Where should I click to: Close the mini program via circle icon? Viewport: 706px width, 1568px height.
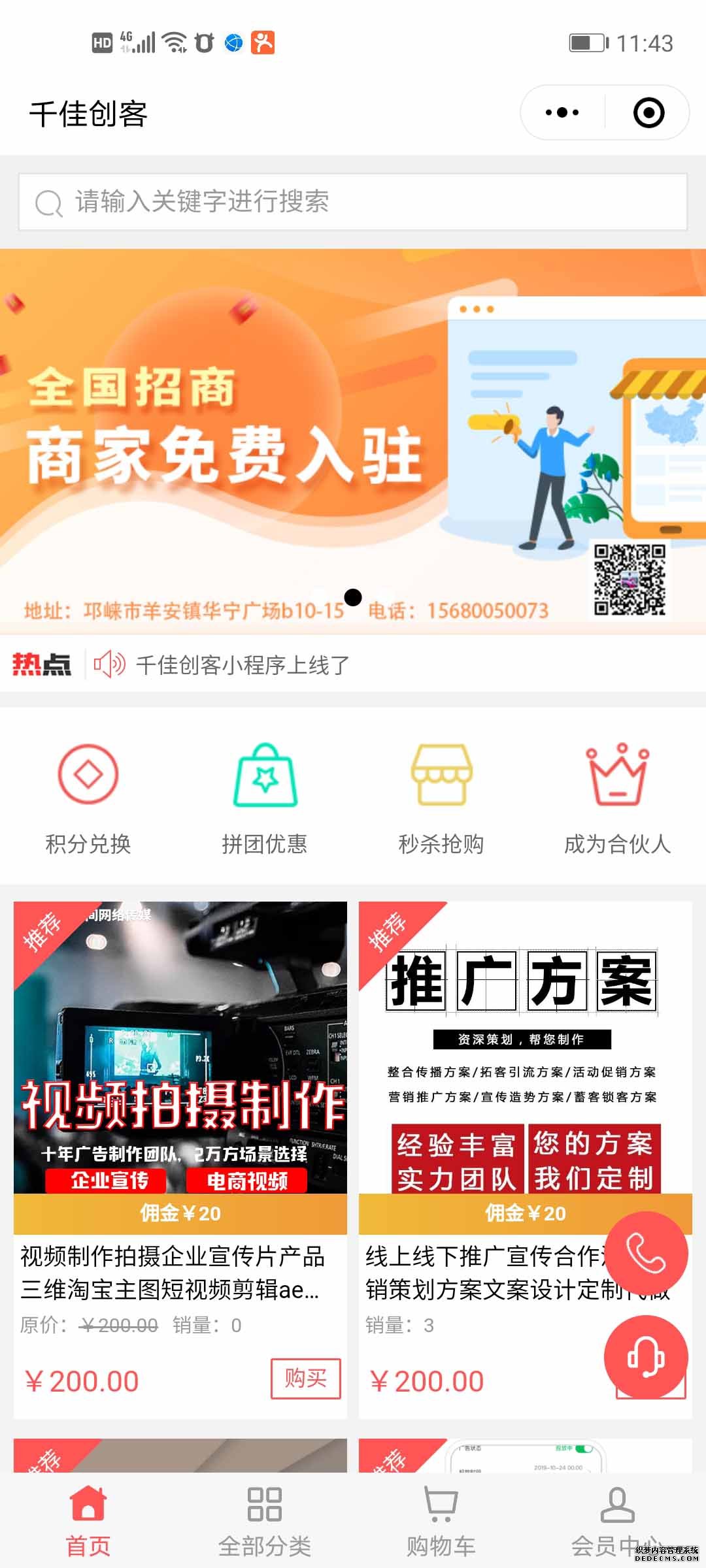tap(648, 112)
